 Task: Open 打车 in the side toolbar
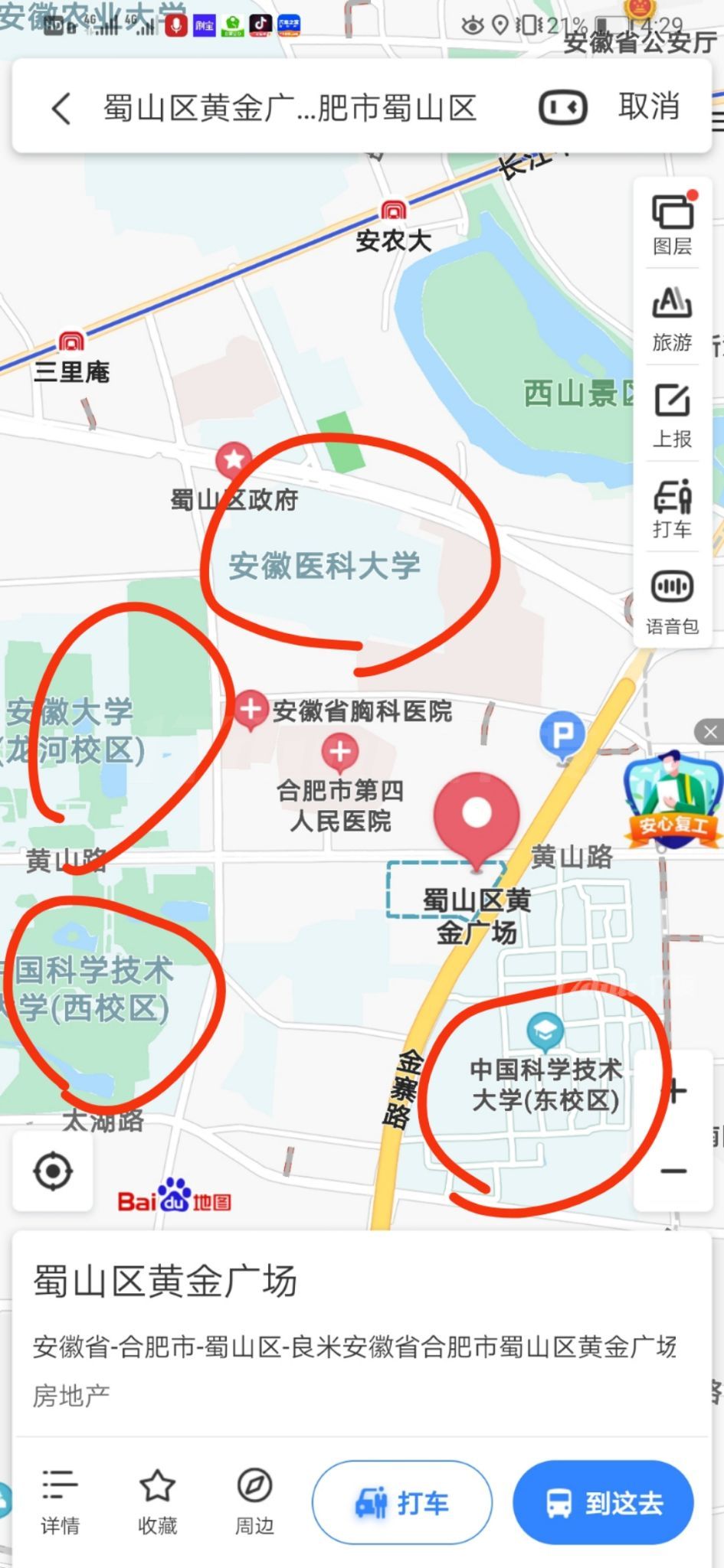pyautogui.click(x=672, y=508)
